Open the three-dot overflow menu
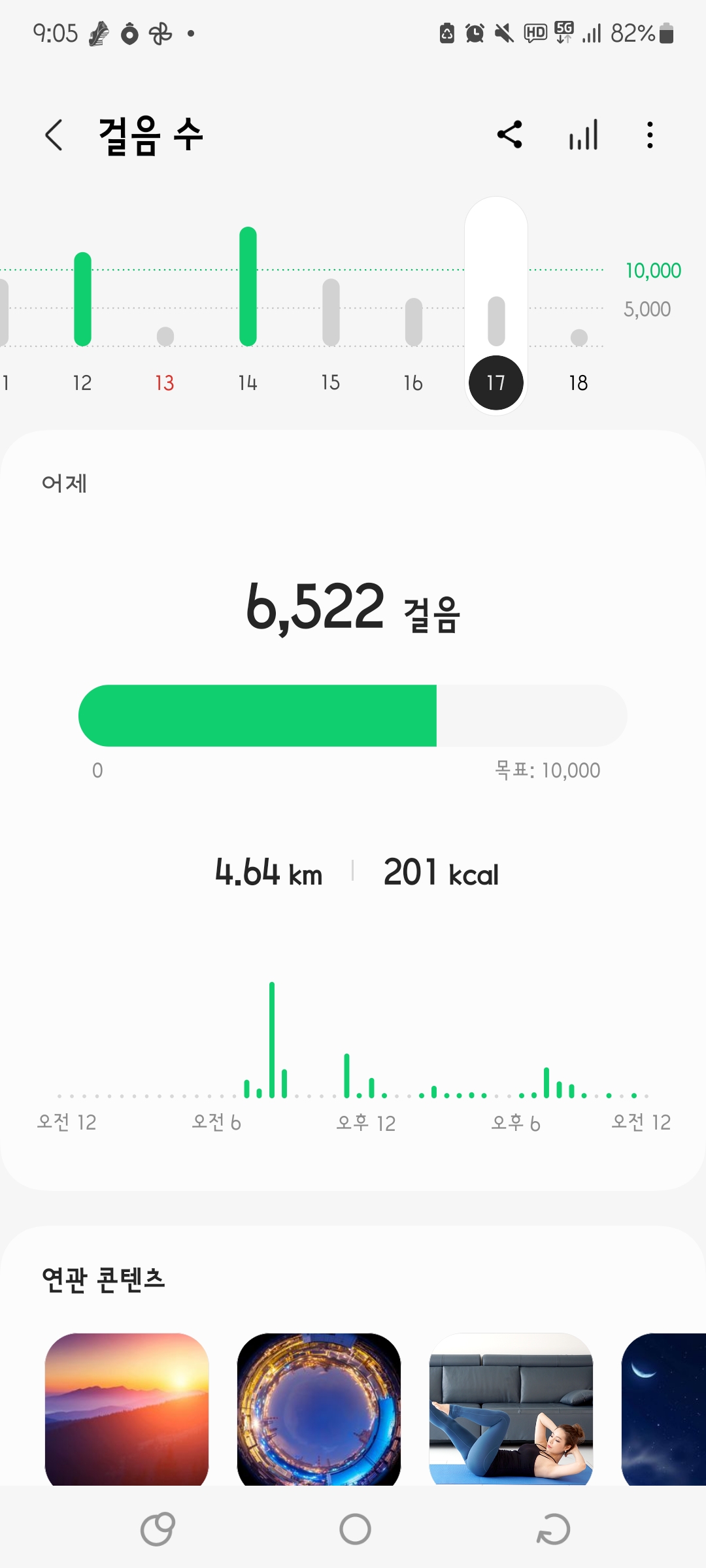The image size is (706, 1568). tap(649, 135)
